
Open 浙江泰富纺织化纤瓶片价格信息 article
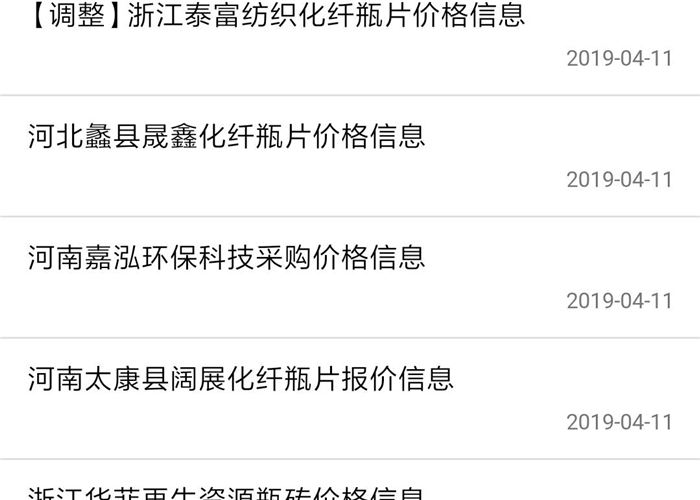pos(276,17)
